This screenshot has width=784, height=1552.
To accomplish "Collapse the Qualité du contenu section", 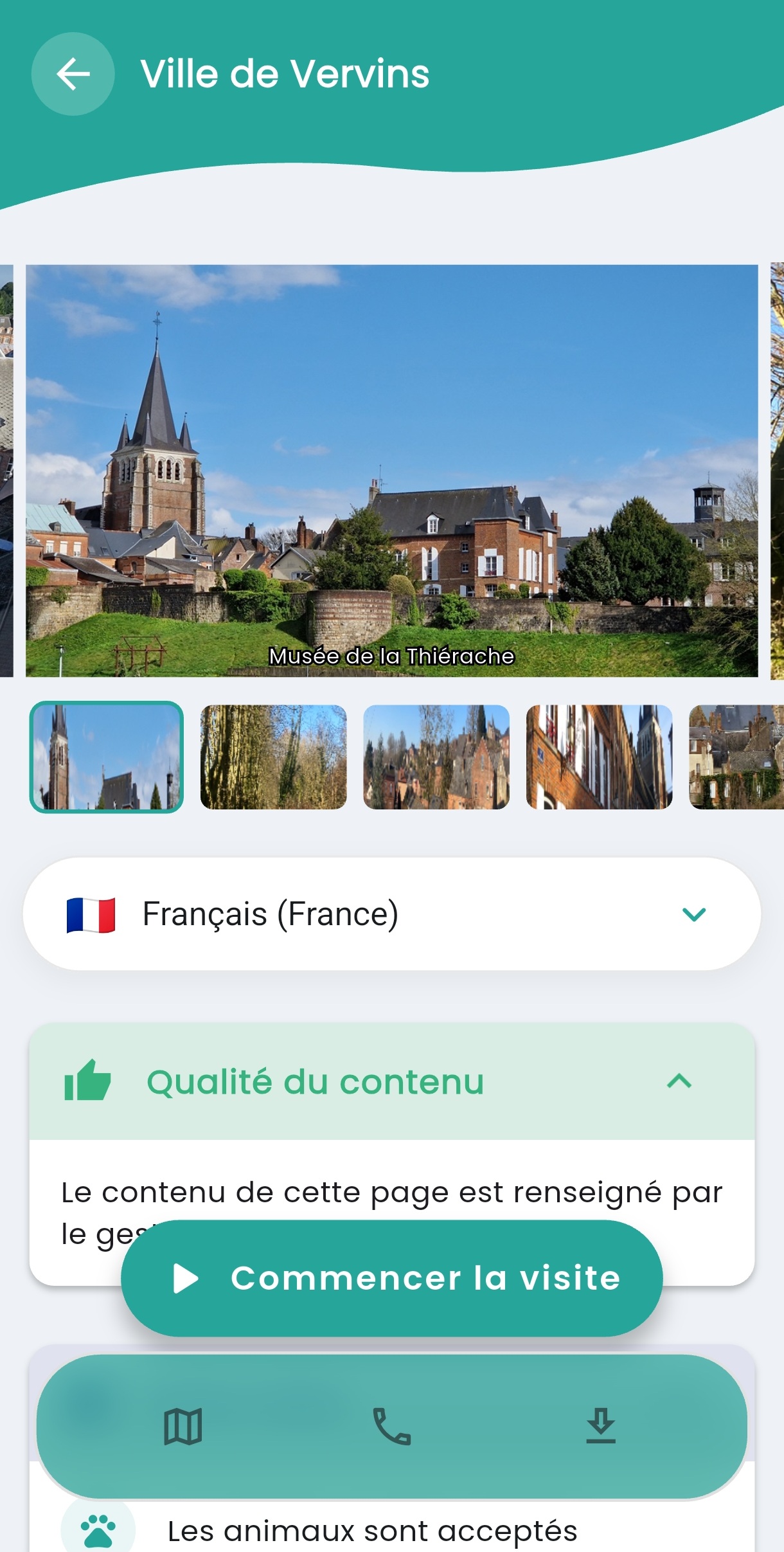I will (679, 1082).
